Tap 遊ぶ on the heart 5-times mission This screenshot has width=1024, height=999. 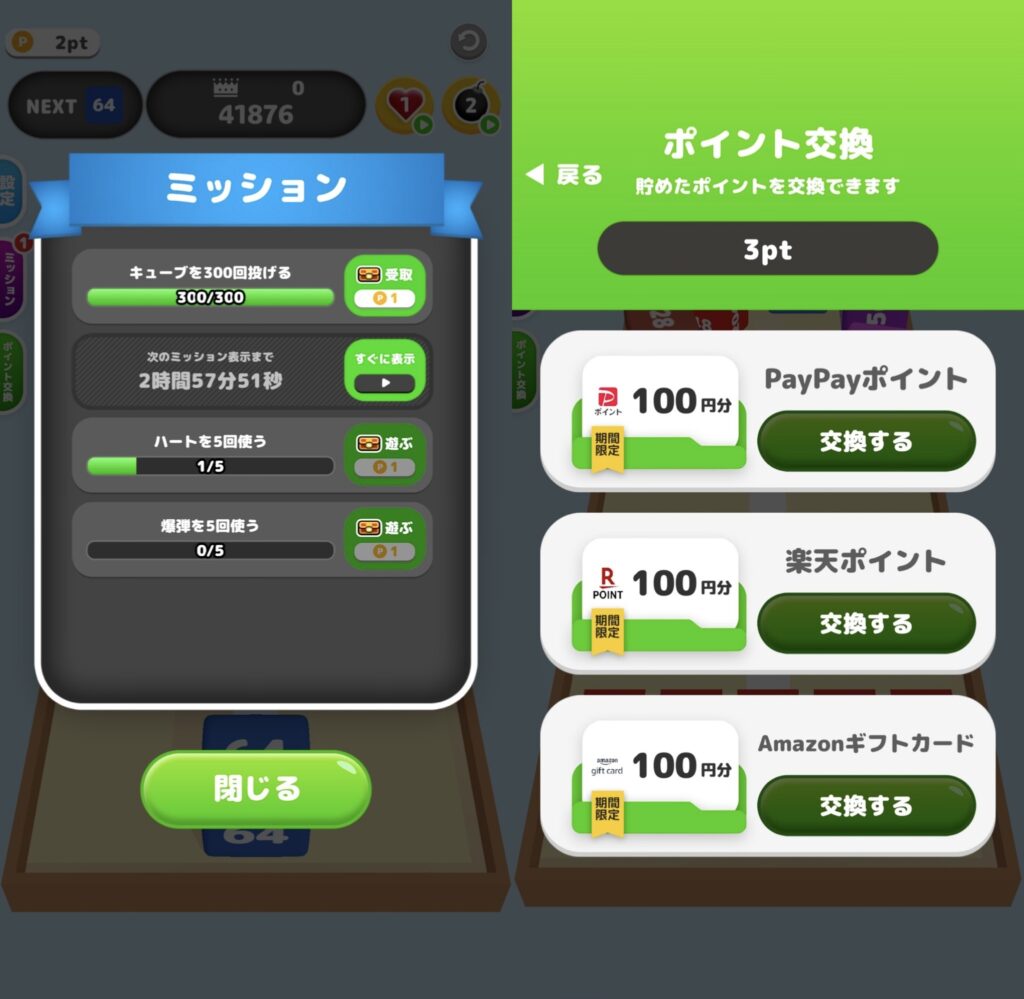coord(385,454)
